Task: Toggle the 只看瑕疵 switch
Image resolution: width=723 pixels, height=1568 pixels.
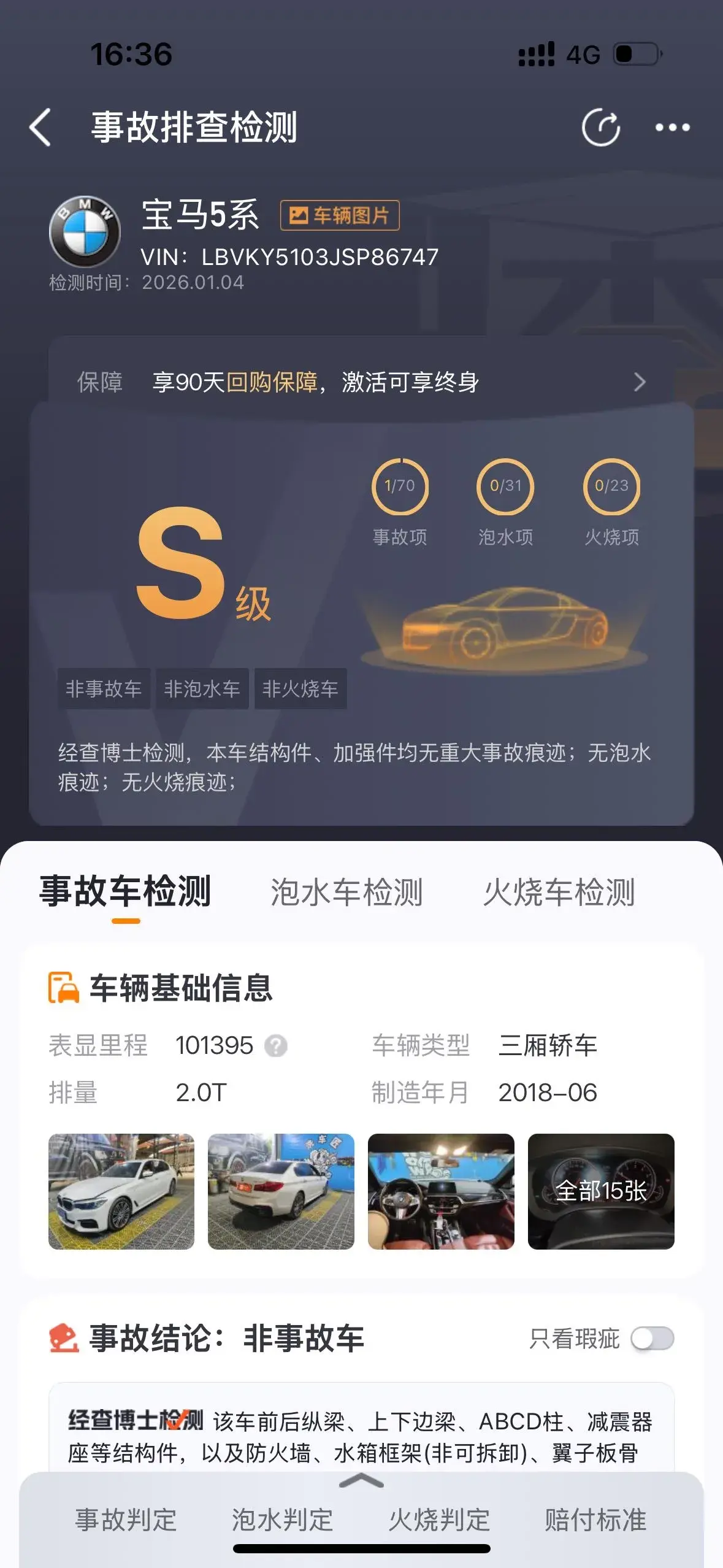Action: 652,1339
